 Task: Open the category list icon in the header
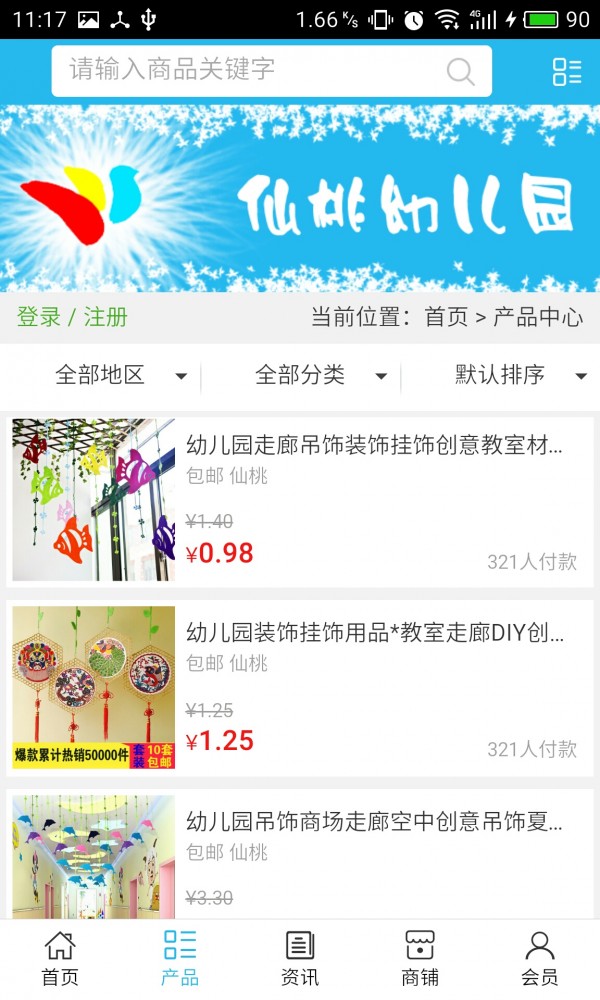566,71
